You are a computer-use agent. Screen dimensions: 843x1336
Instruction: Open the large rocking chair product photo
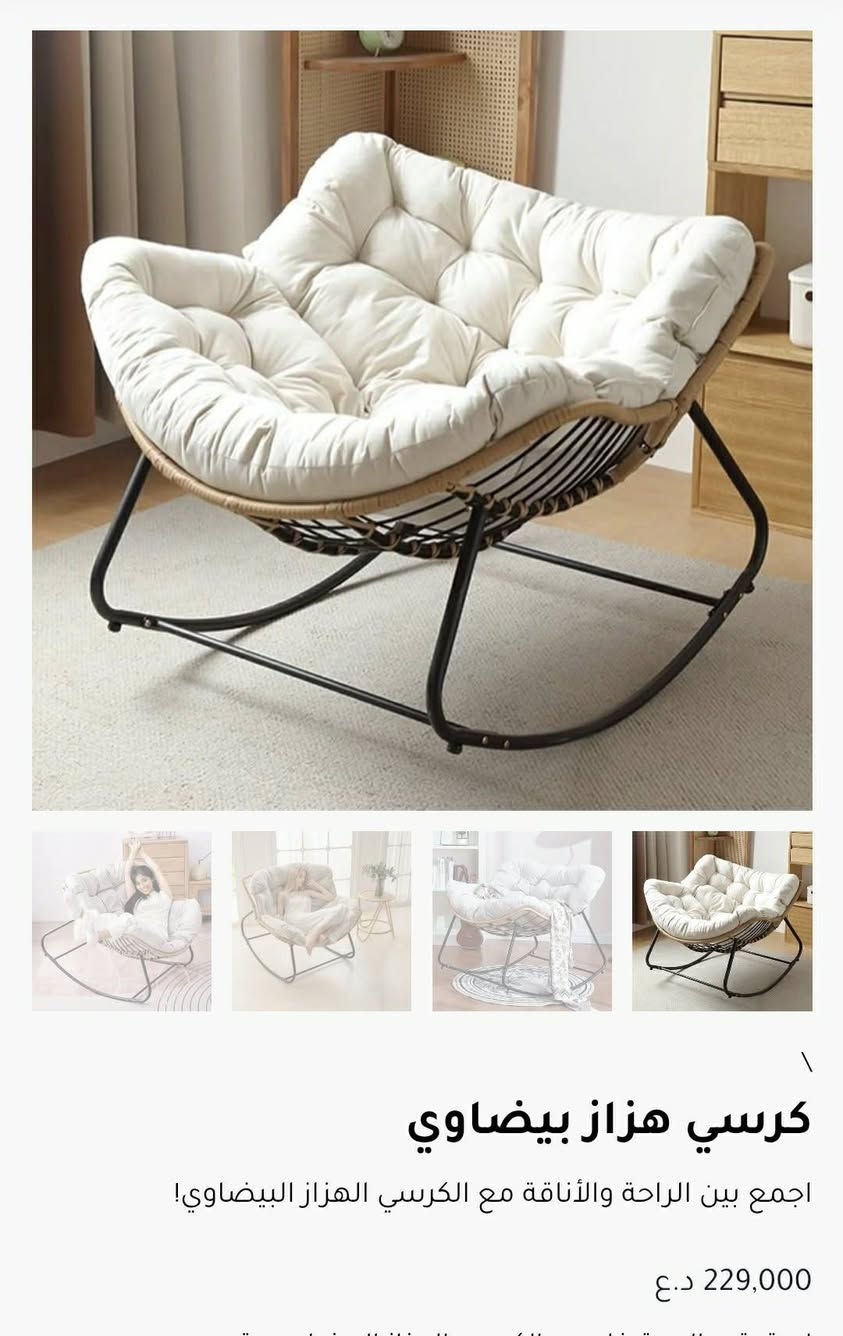421,420
